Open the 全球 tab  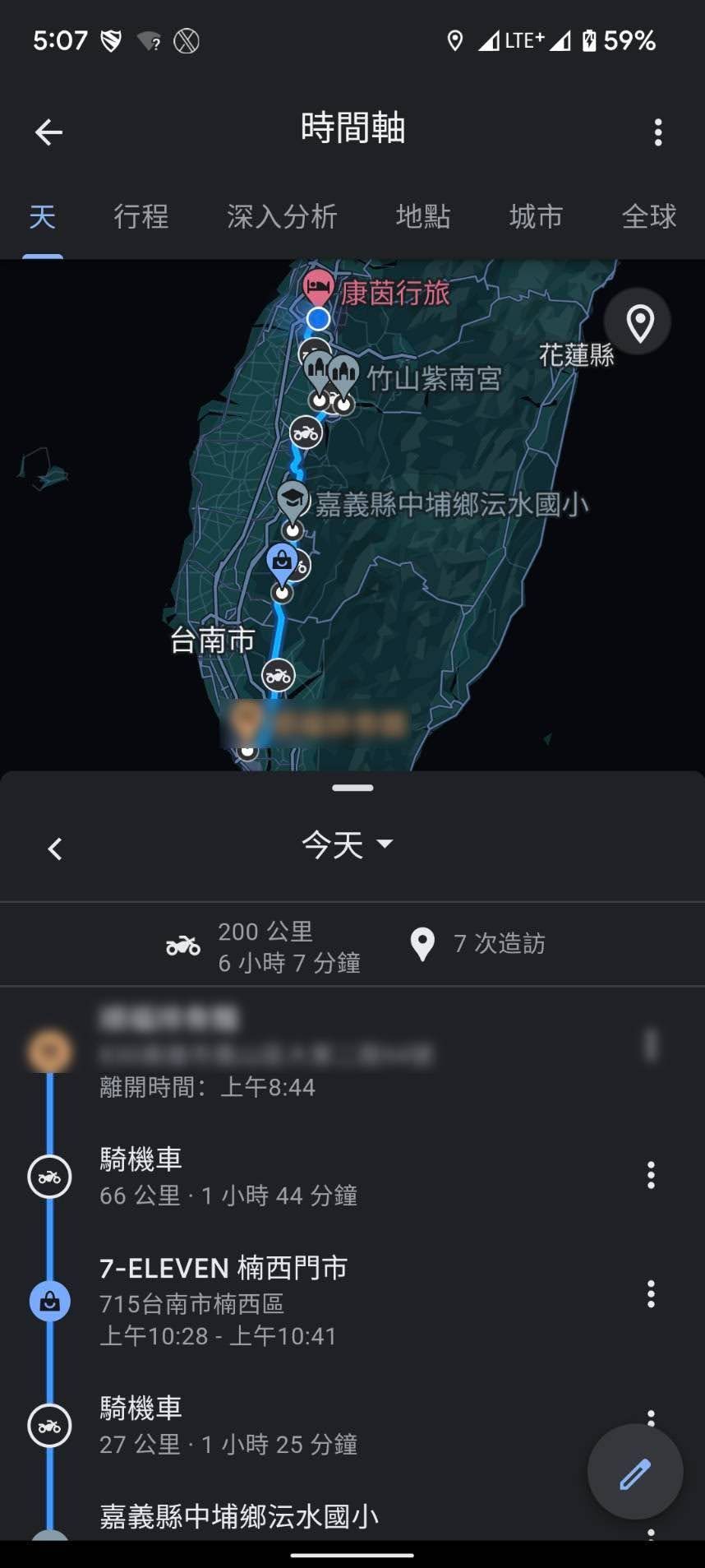(x=648, y=217)
